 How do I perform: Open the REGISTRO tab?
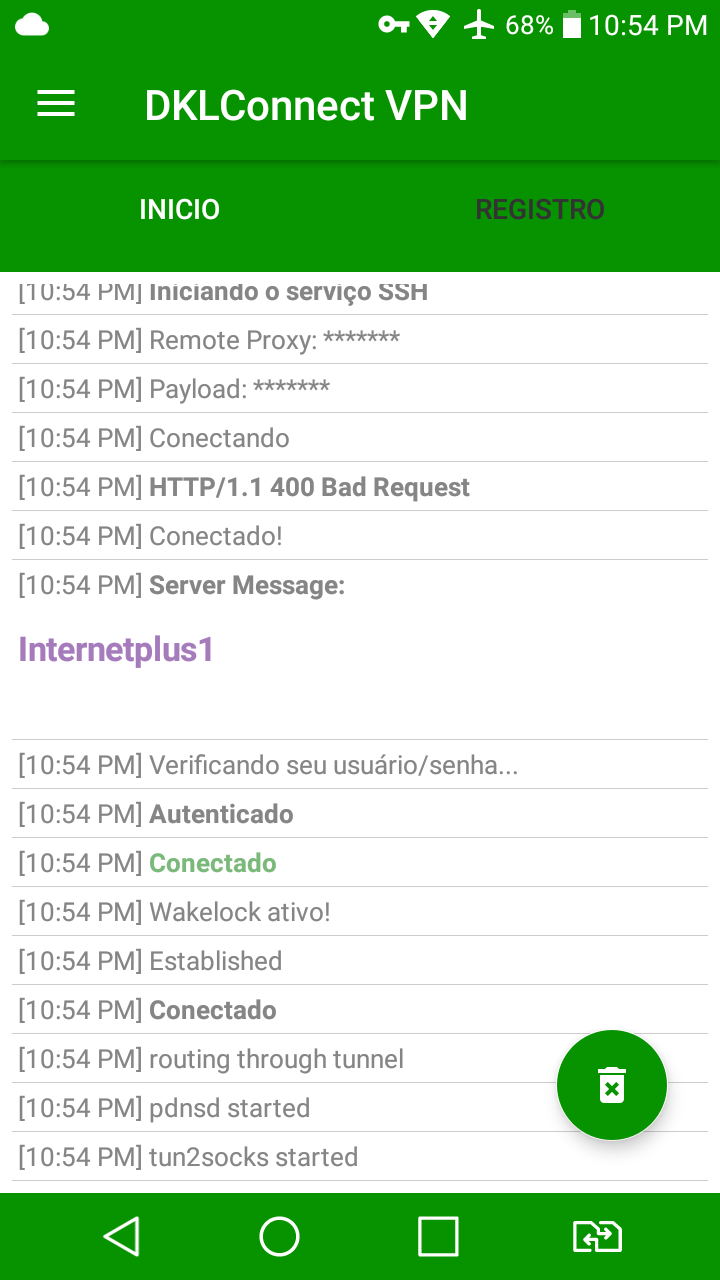(x=540, y=209)
